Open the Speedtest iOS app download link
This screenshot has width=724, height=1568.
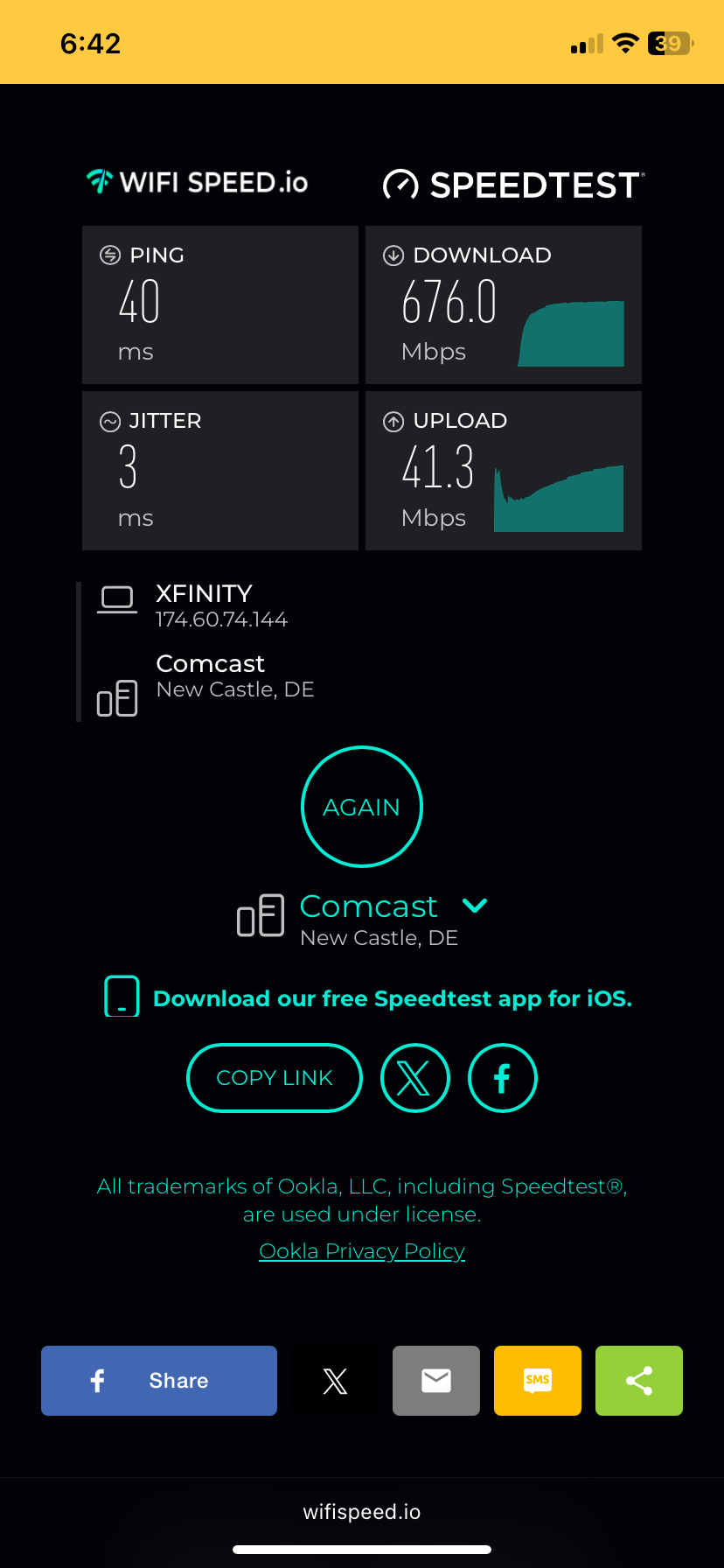pos(392,998)
